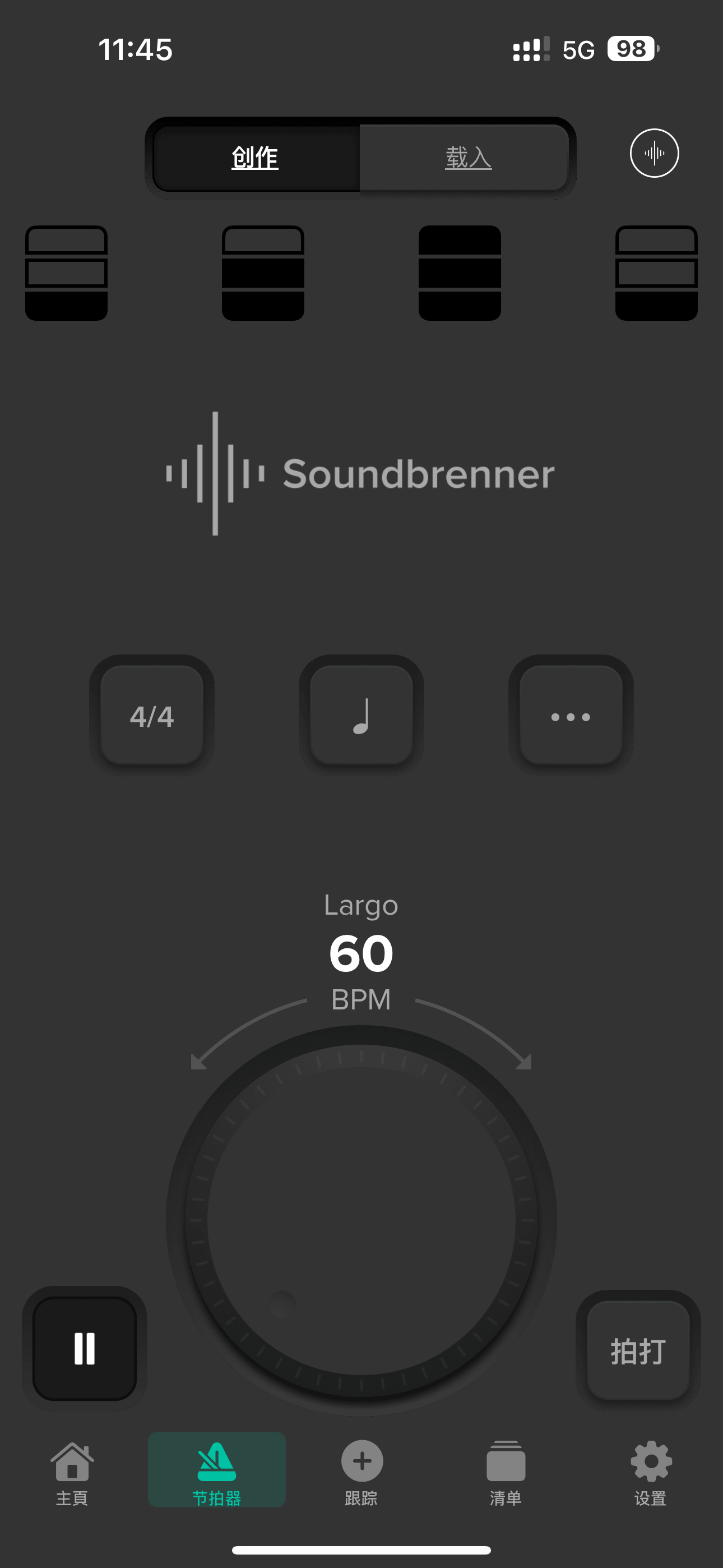Image resolution: width=723 pixels, height=1568 pixels.
Task: Tap the 拍打 tempo button
Action: 638,1351
